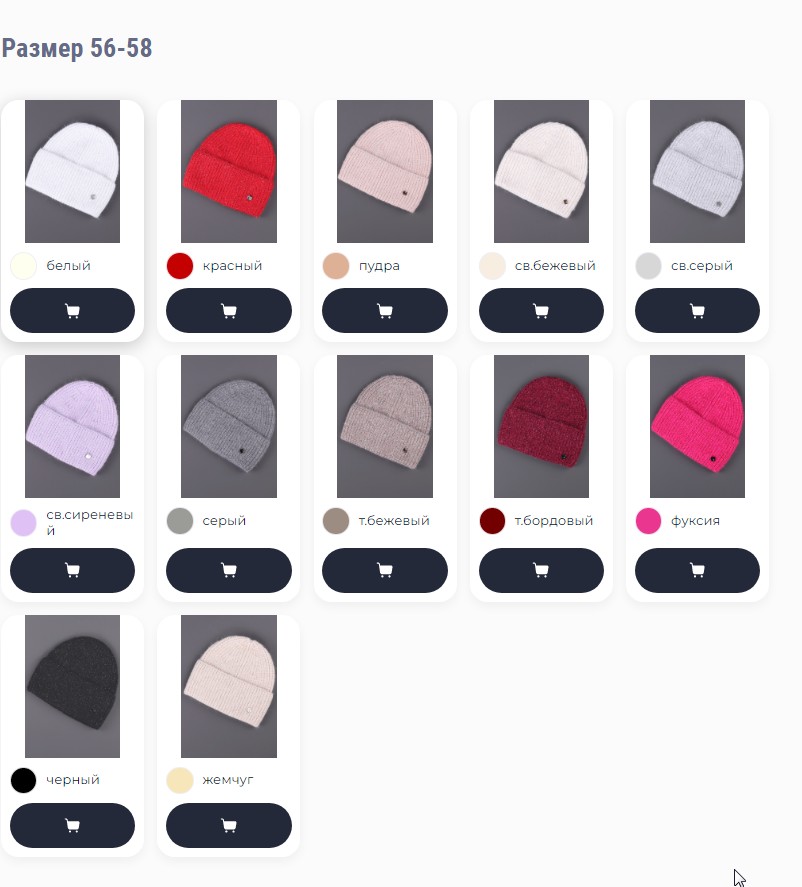
Task: Add the пудра hat to cart
Action: pos(384,310)
